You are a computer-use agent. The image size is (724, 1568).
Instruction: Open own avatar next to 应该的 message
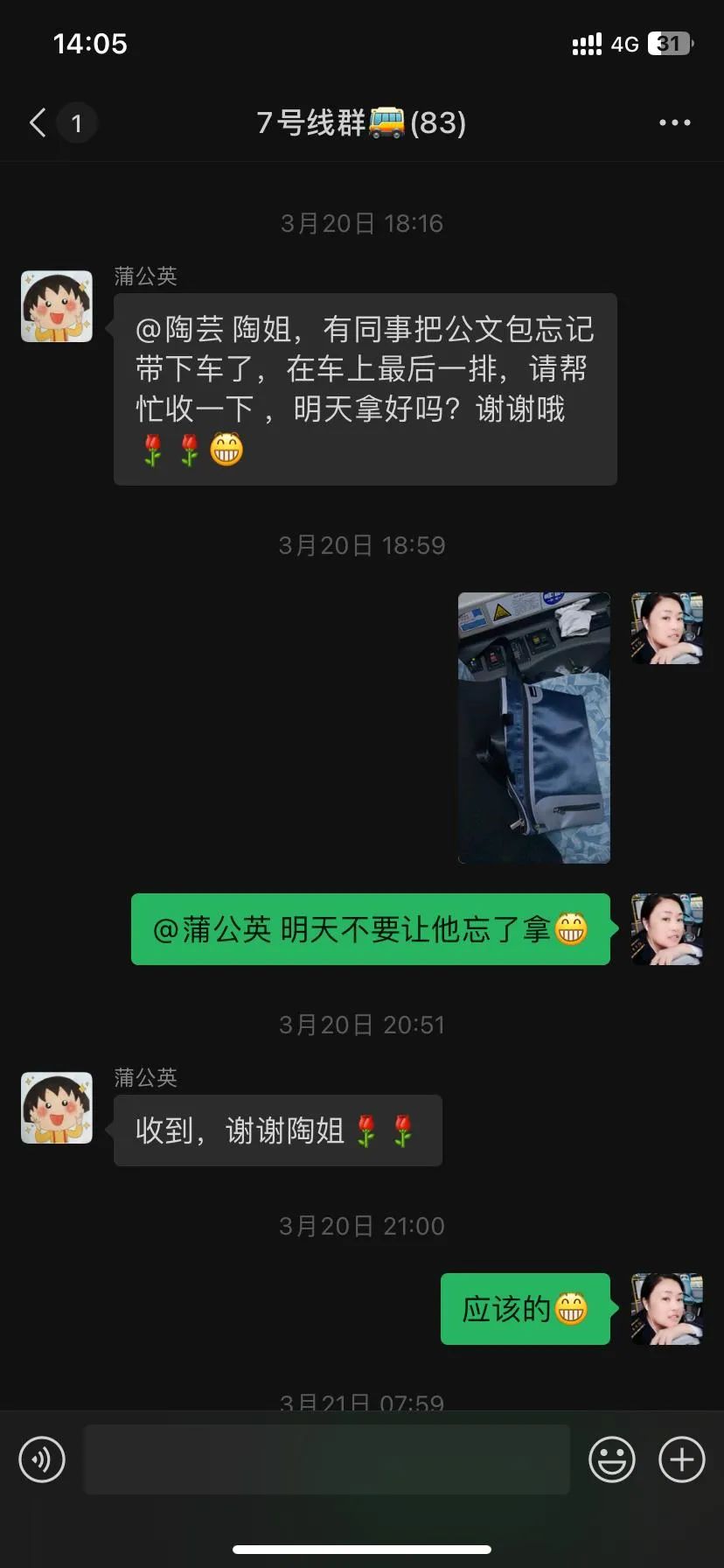[666, 1309]
